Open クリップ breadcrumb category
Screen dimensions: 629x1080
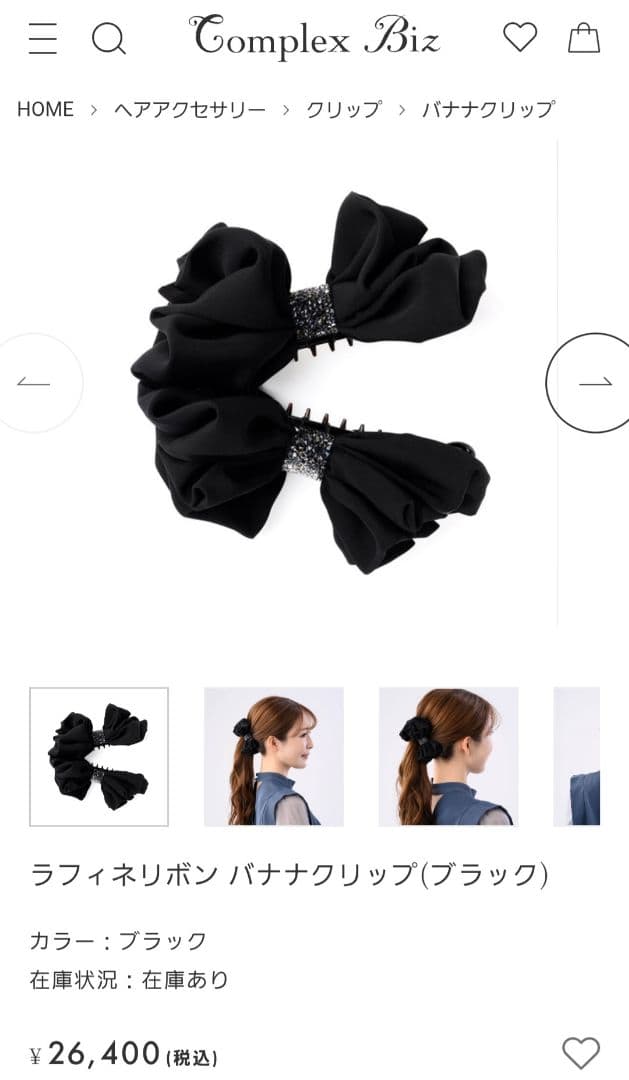[344, 109]
